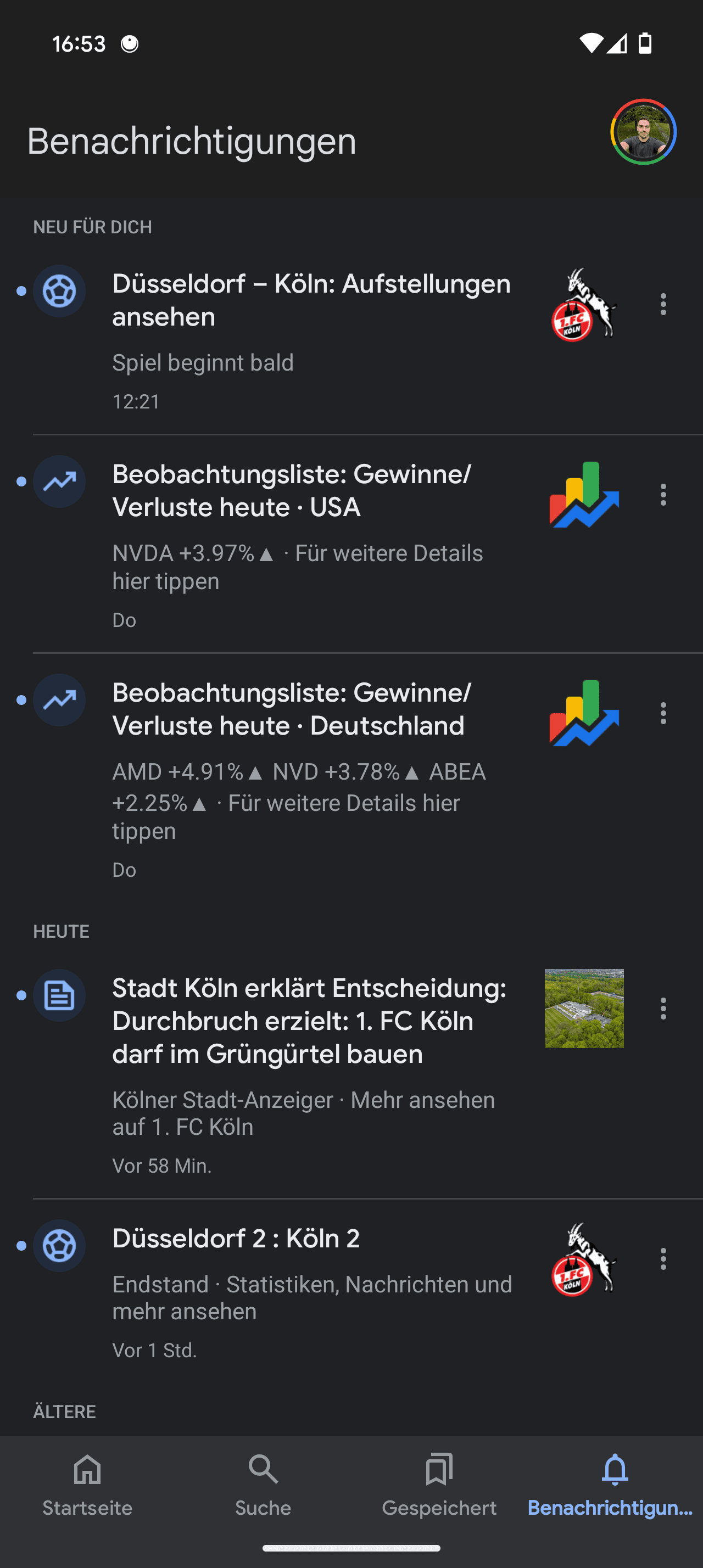This screenshot has height=1568, width=703.
Task: Open Gewinne/Verluste heute USA notification
Action: 292,491
